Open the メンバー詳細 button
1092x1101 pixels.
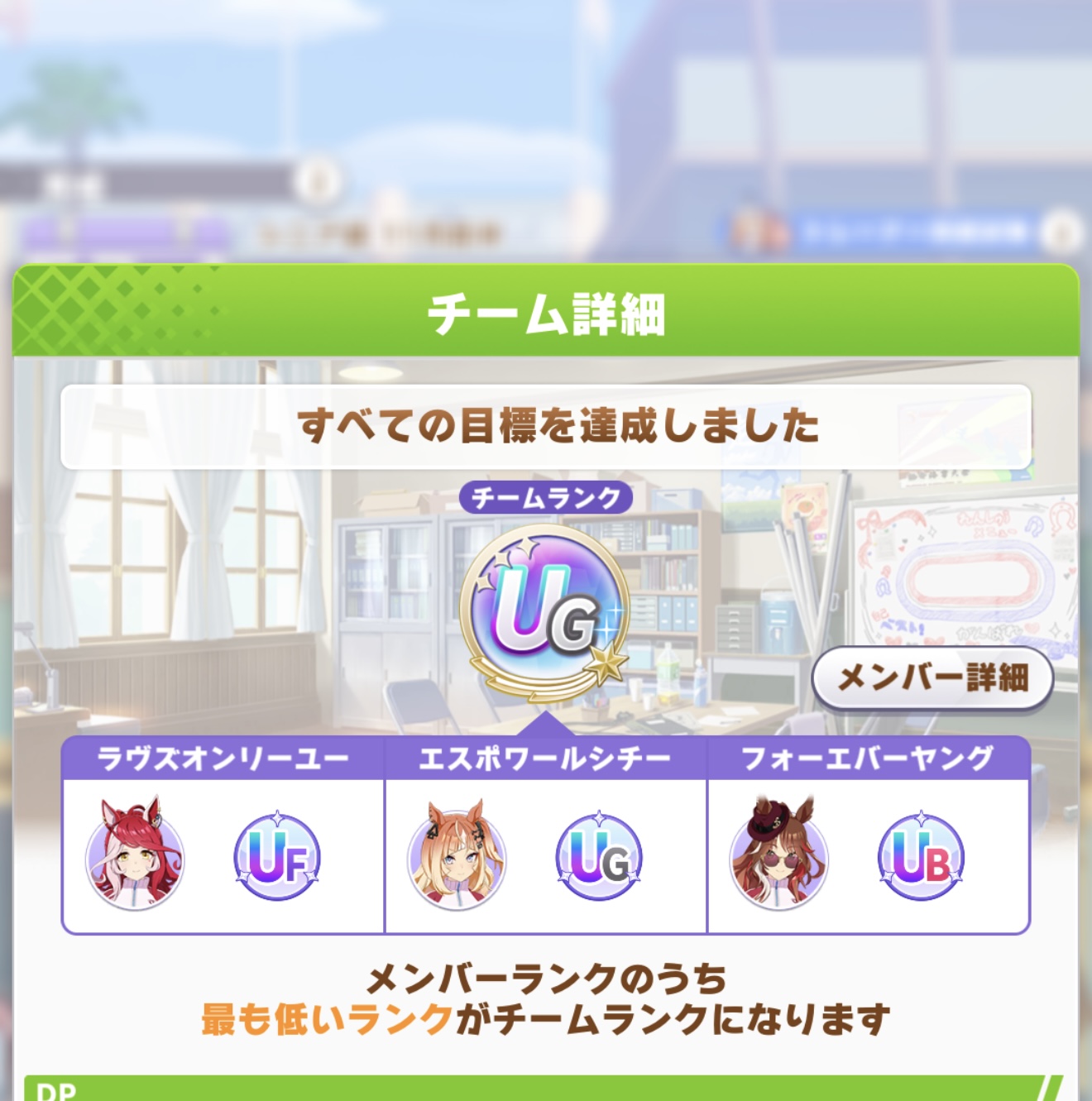(x=932, y=678)
